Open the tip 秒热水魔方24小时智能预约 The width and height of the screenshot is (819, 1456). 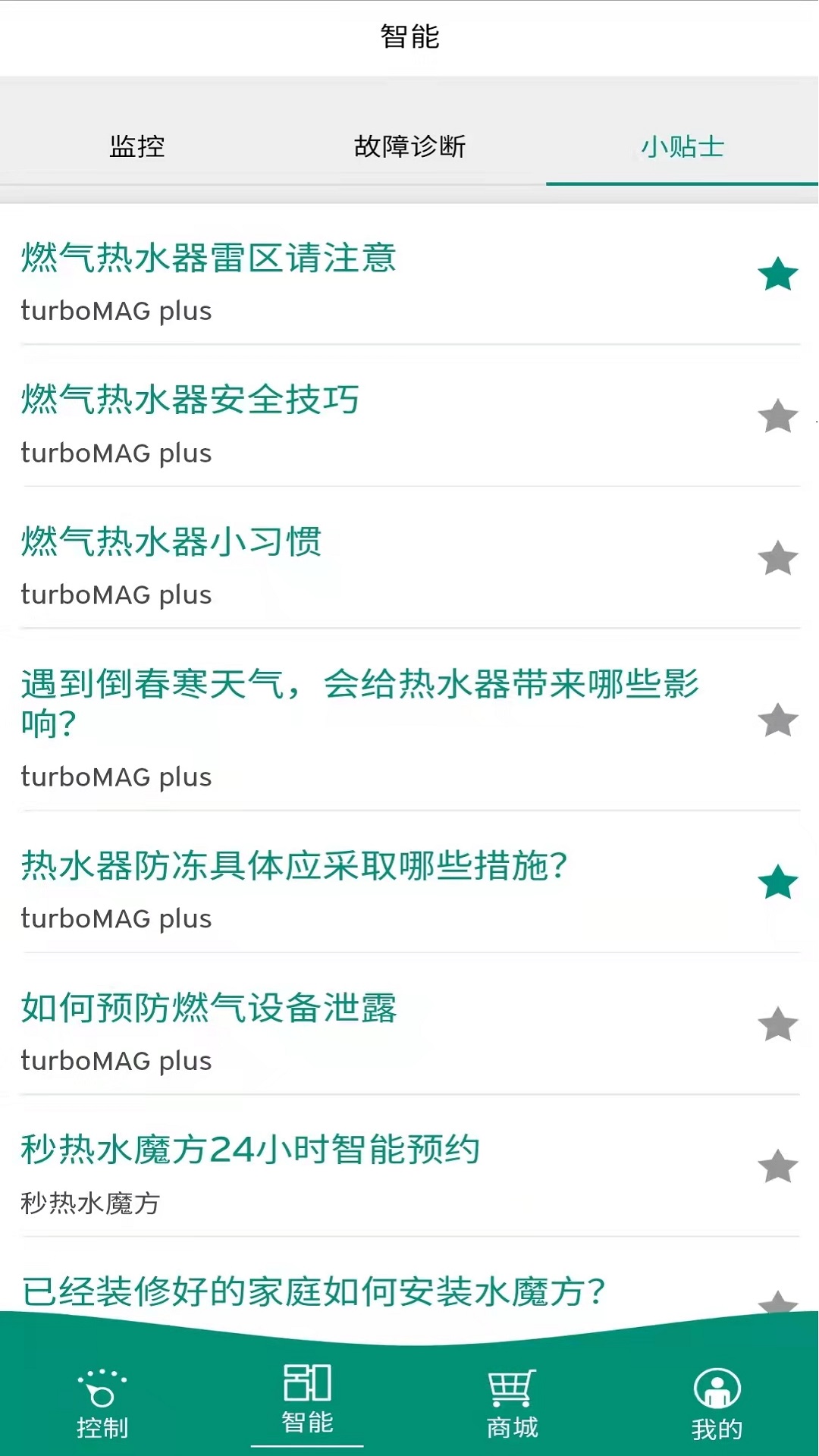coord(250,1150)
